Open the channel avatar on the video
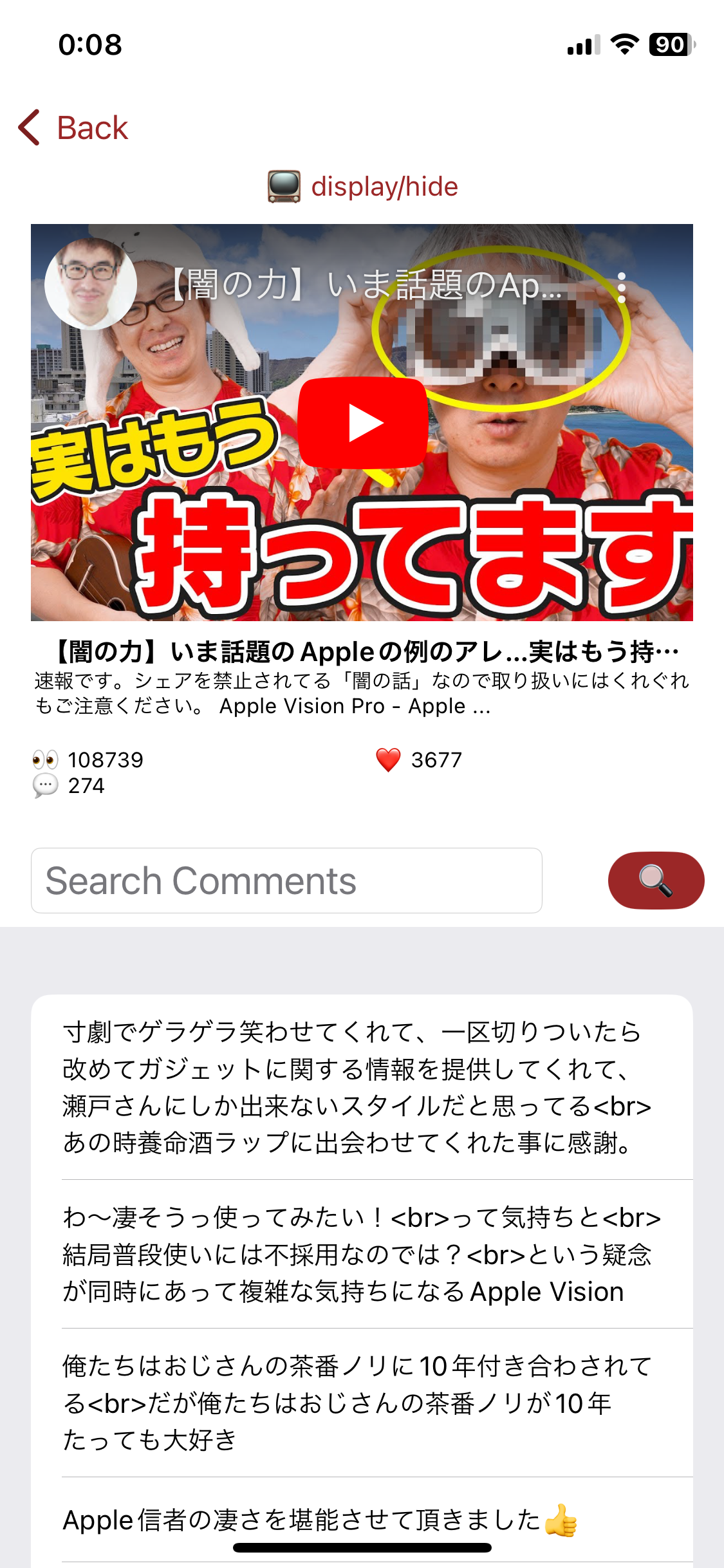The height and width of the screenshot is (1568, 724). [x=91, y=284]
